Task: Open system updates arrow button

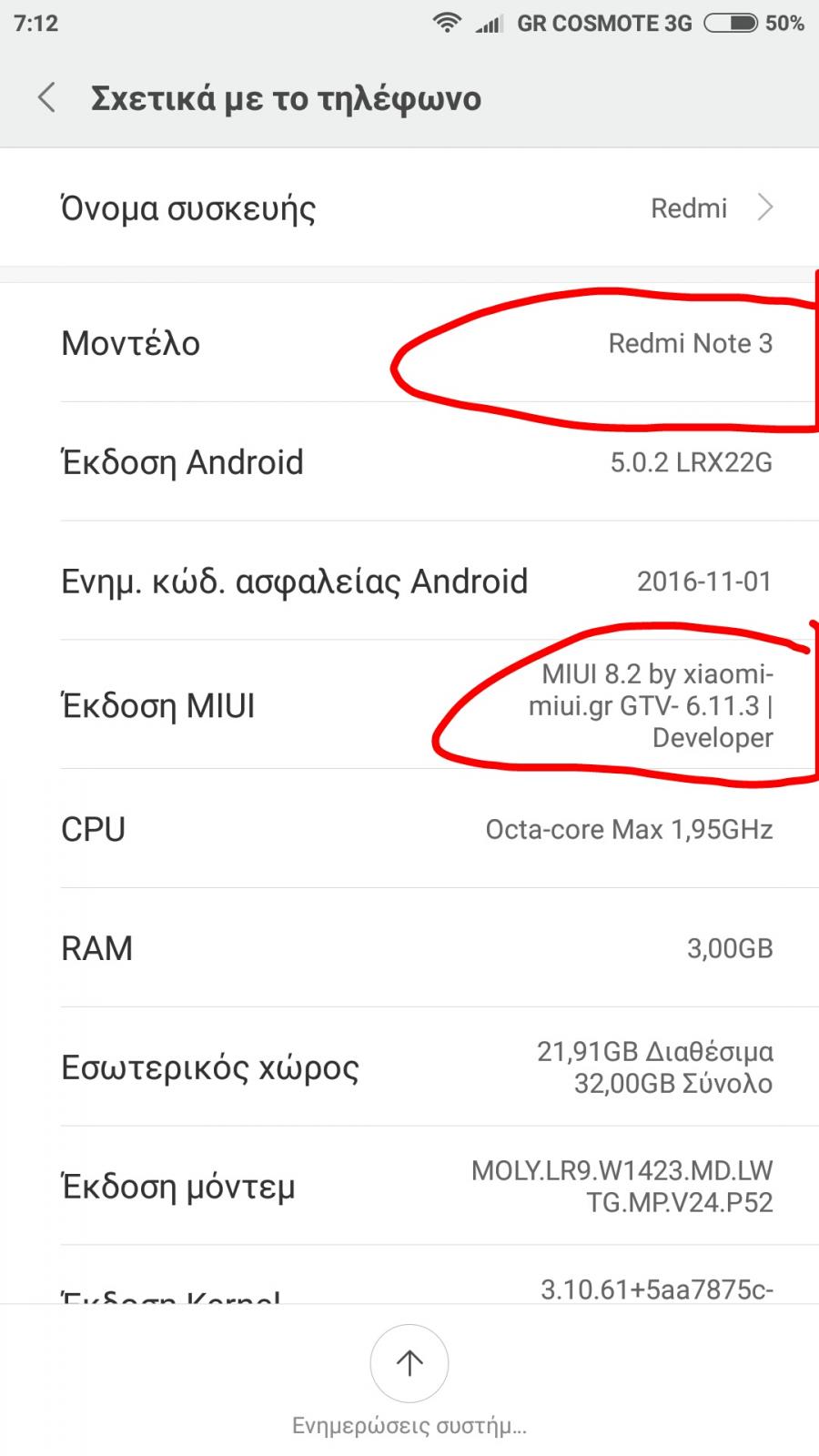Action: pos(409,1362)
